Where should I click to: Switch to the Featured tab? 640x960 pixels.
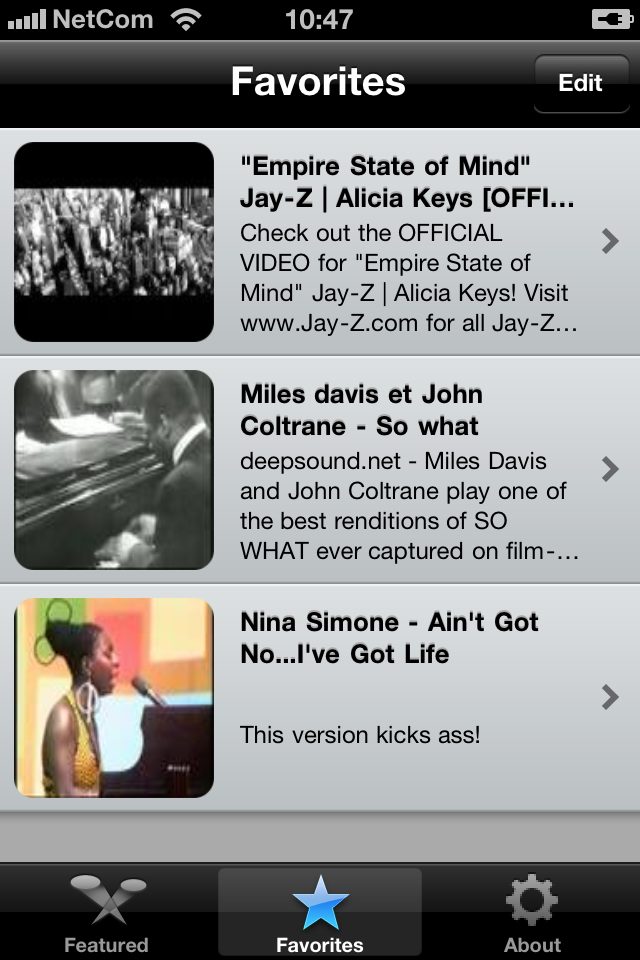[106, 914]
